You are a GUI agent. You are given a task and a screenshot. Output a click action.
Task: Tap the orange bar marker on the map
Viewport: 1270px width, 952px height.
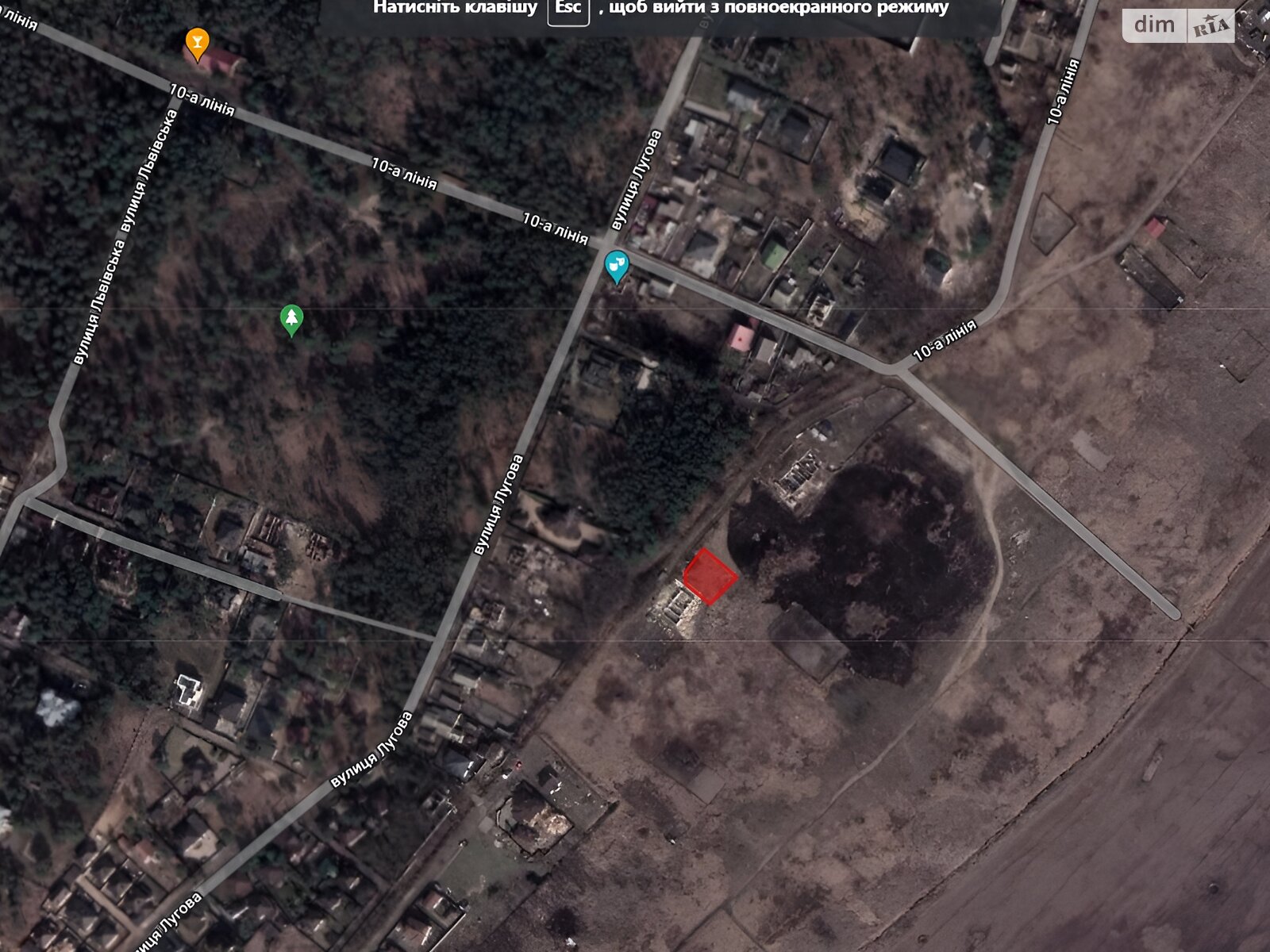coord(197,40)
